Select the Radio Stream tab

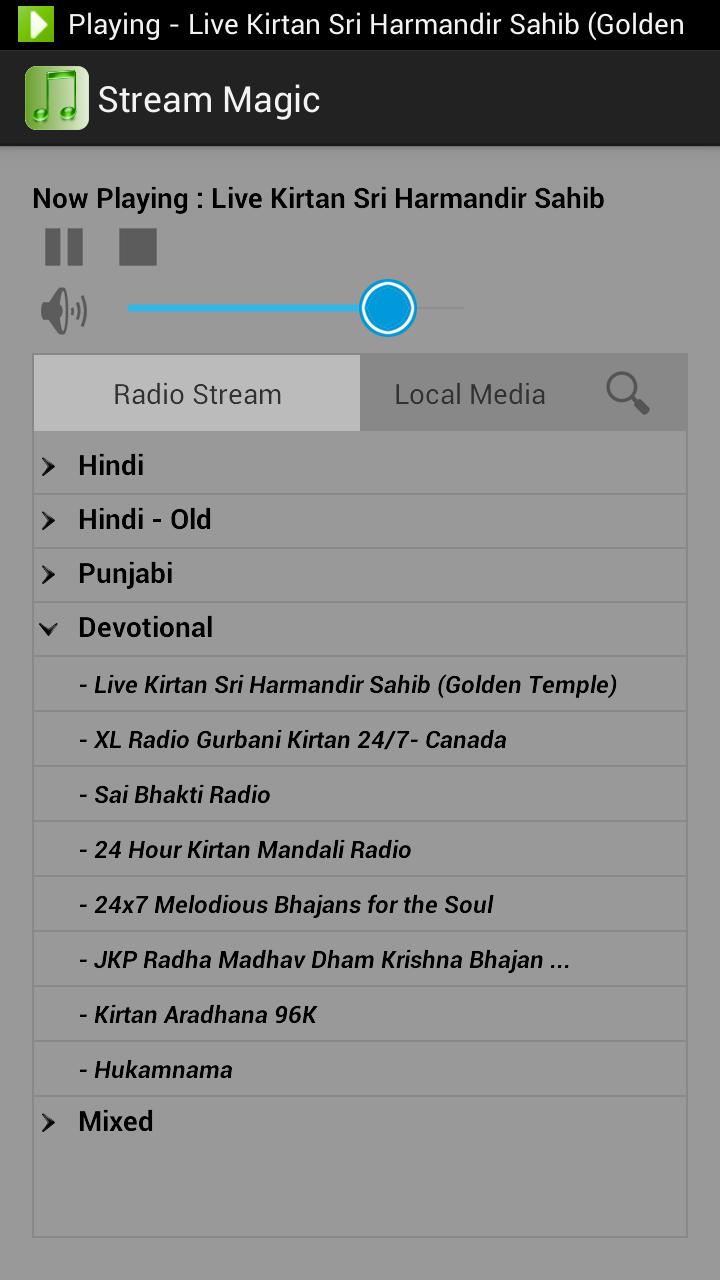(197, 394)
